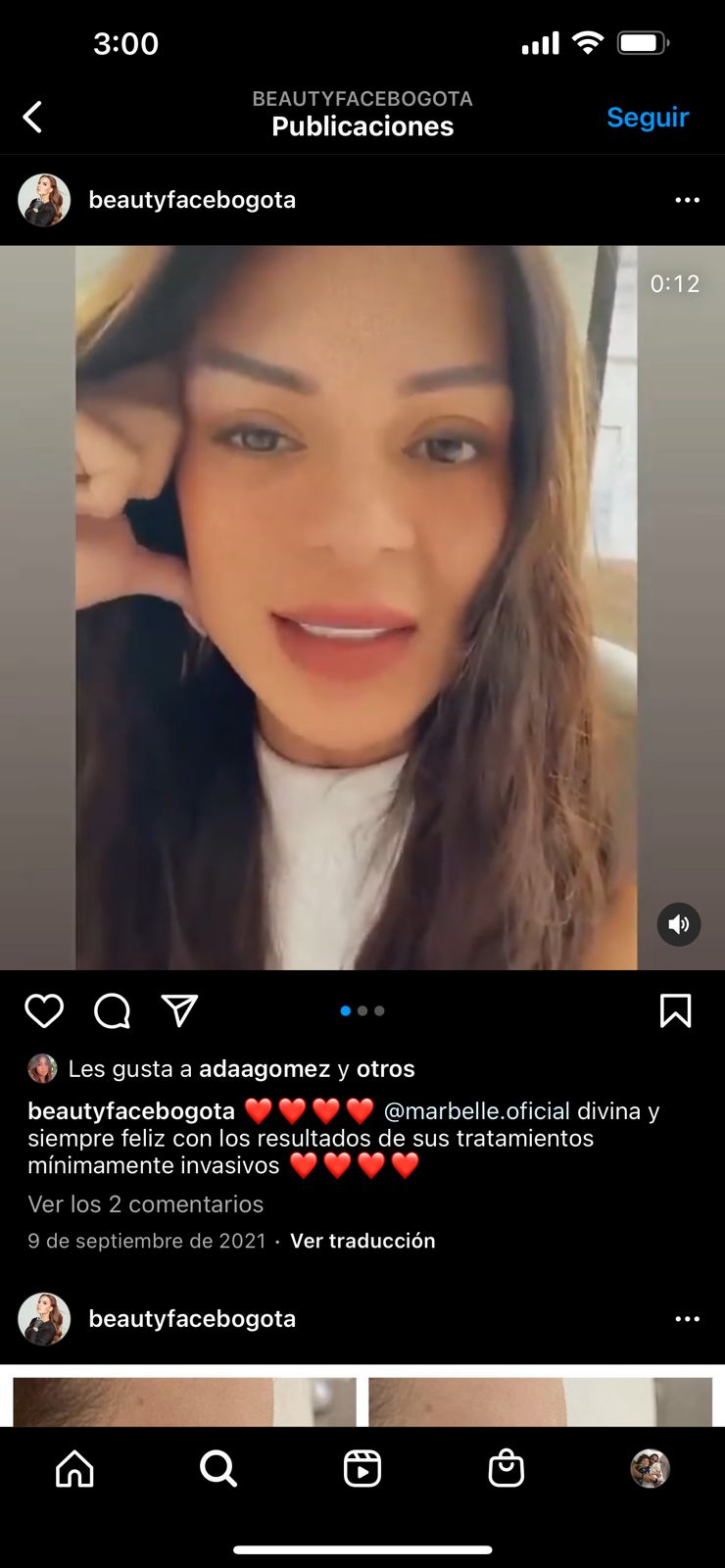
Task: View the list of others who liked
Action: 385,1069
